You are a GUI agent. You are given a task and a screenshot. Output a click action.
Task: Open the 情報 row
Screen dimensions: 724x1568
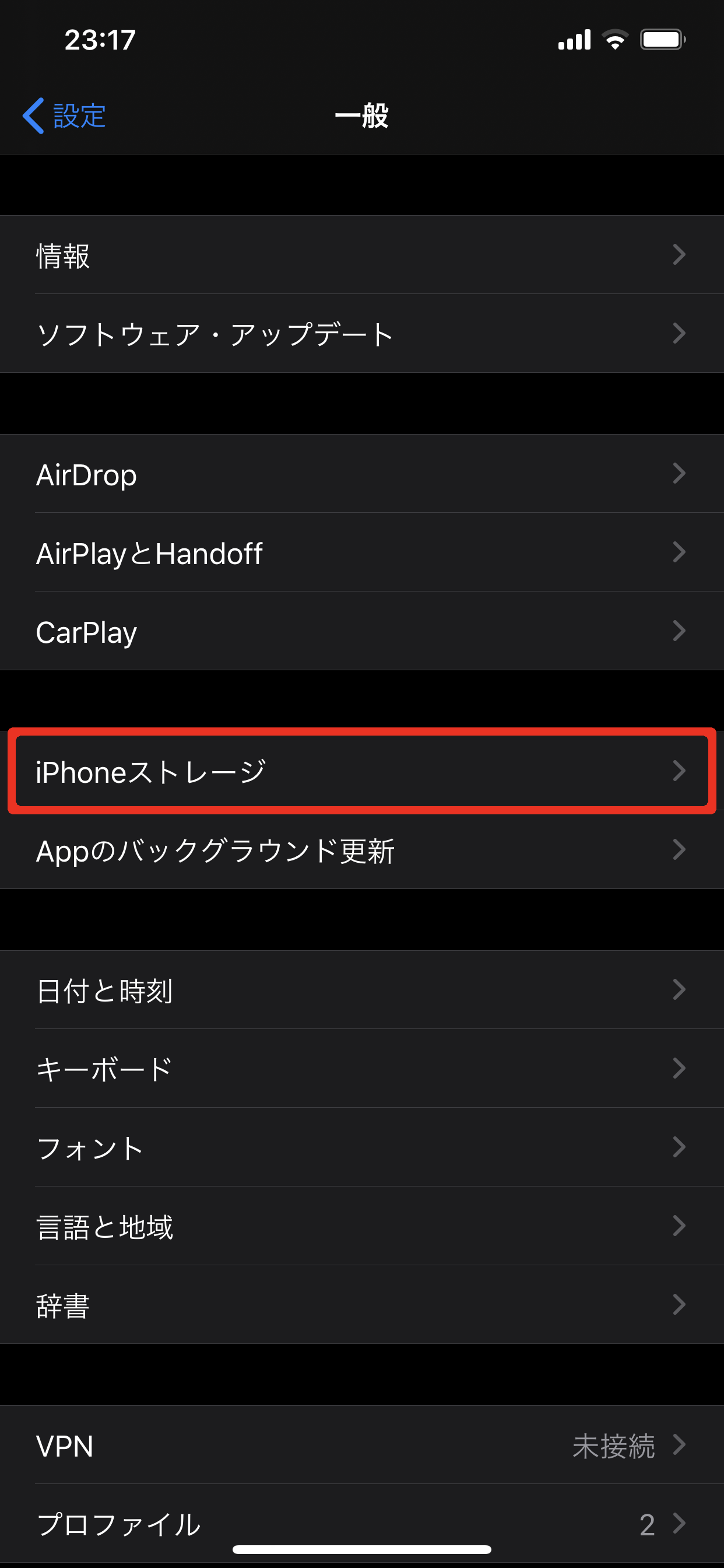[x=361, y=255]
